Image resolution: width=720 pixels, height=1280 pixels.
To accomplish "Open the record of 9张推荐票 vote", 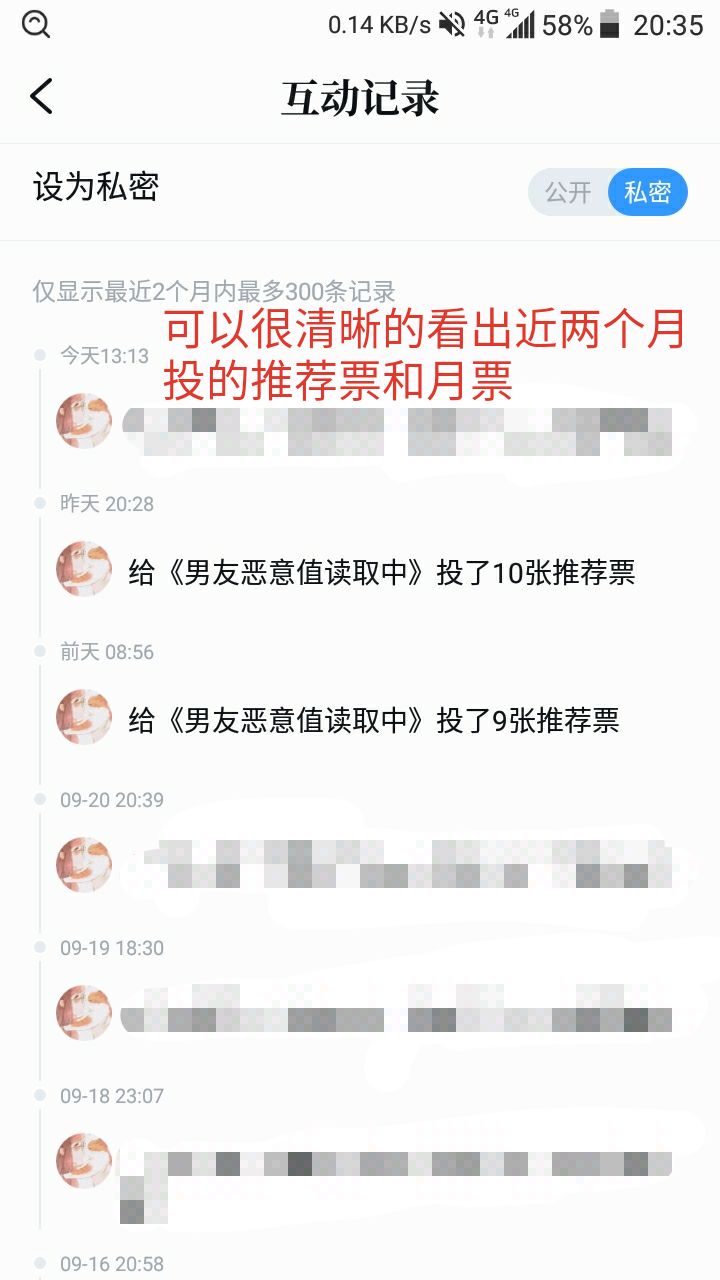I will [374, 720].
